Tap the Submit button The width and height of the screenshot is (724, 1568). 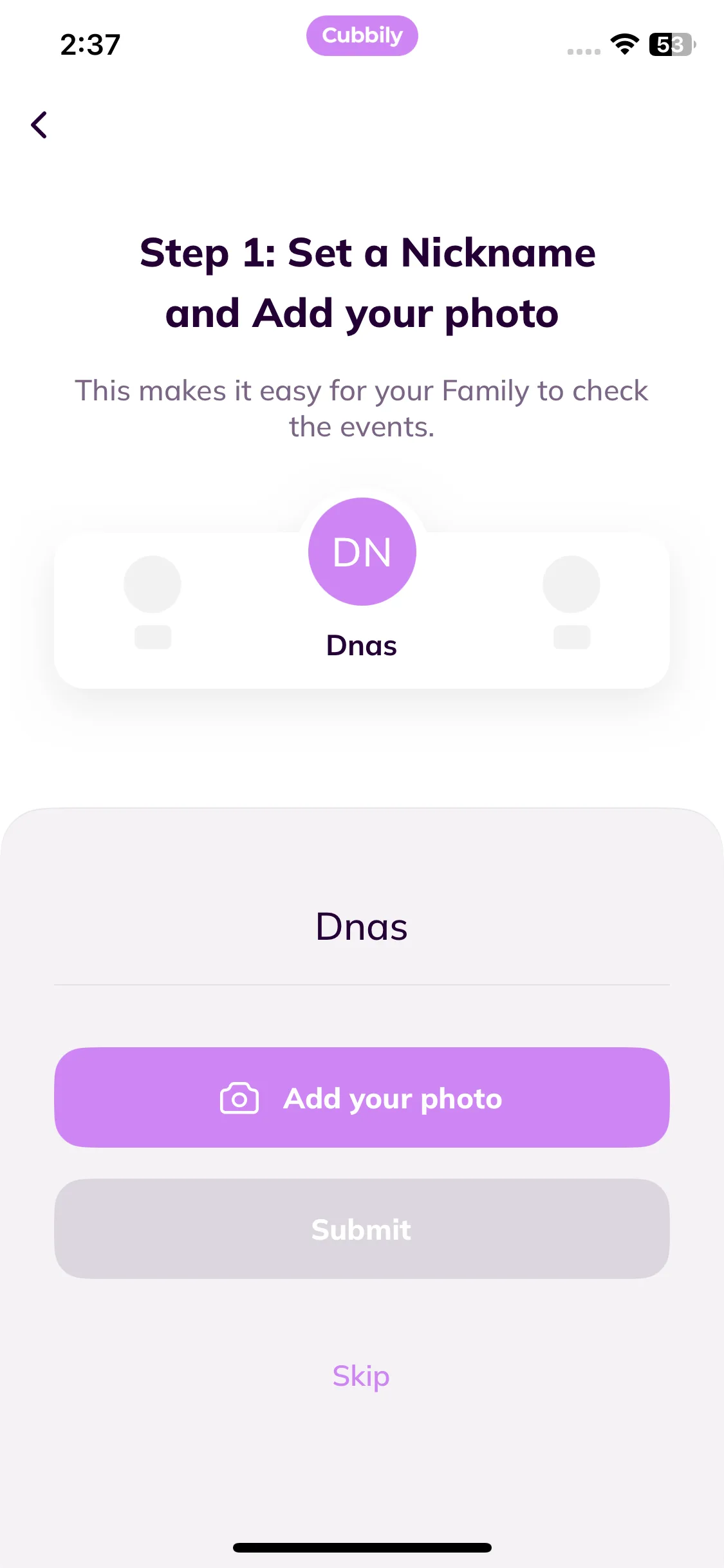[x=362, y=1229]
